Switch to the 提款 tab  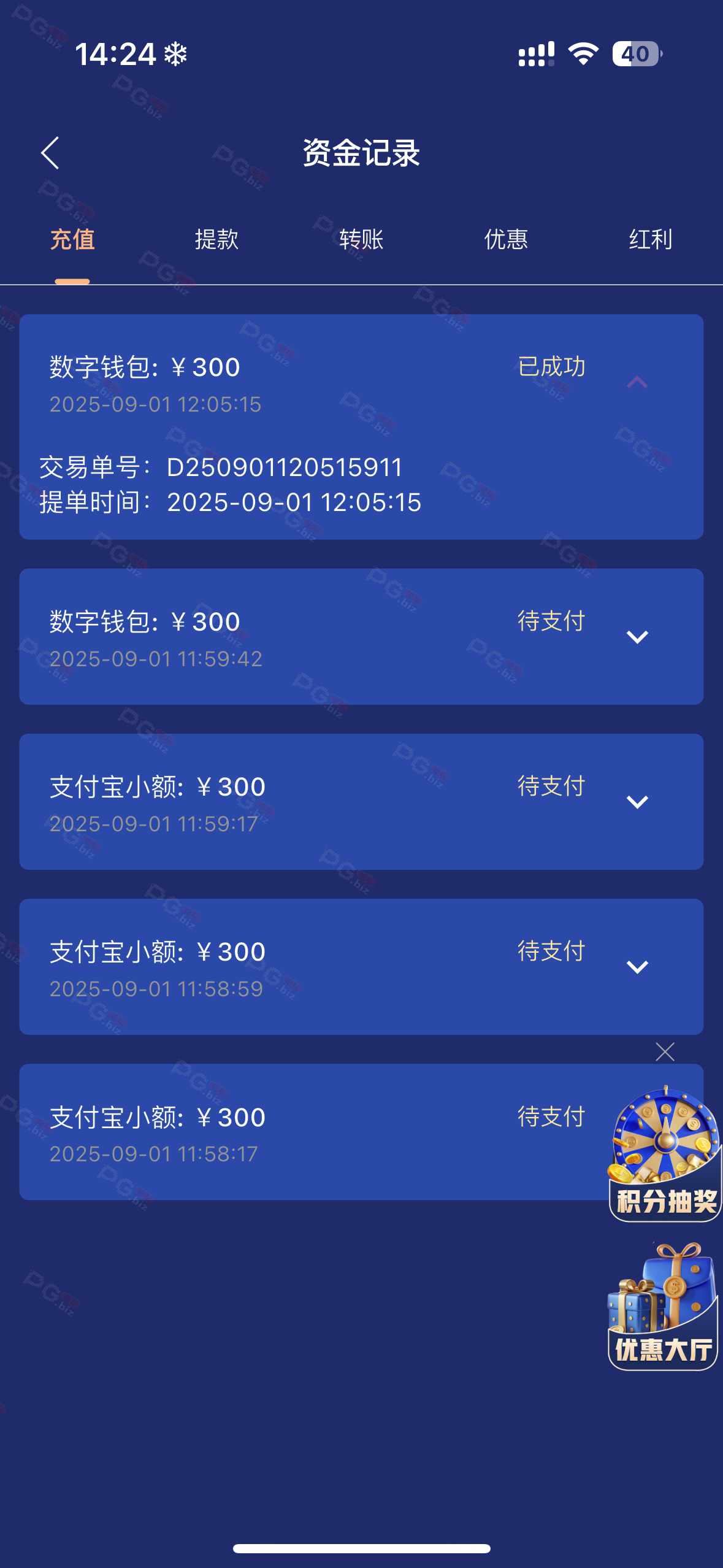(x=216, y=239)
